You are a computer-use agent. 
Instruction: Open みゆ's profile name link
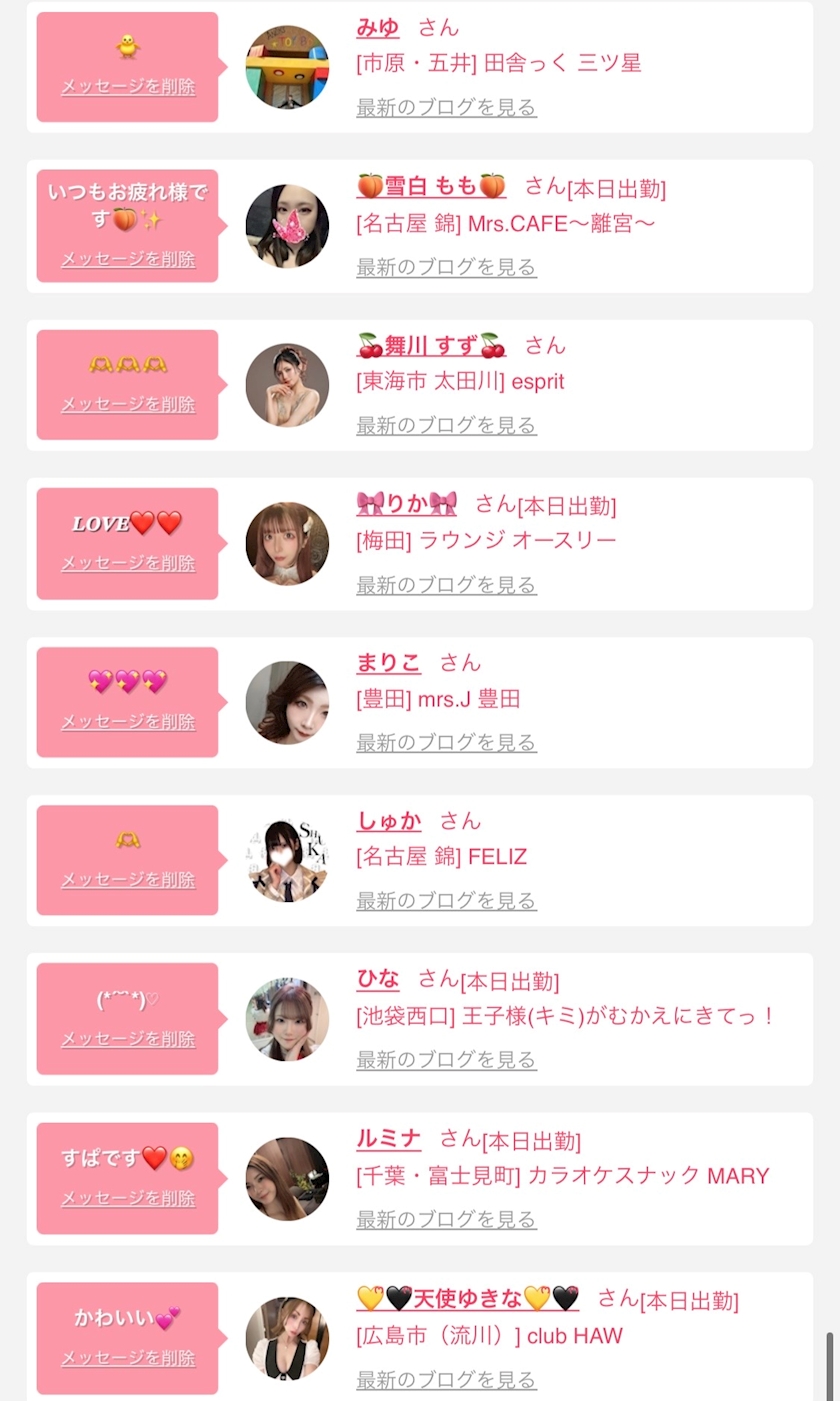point(378,28)
